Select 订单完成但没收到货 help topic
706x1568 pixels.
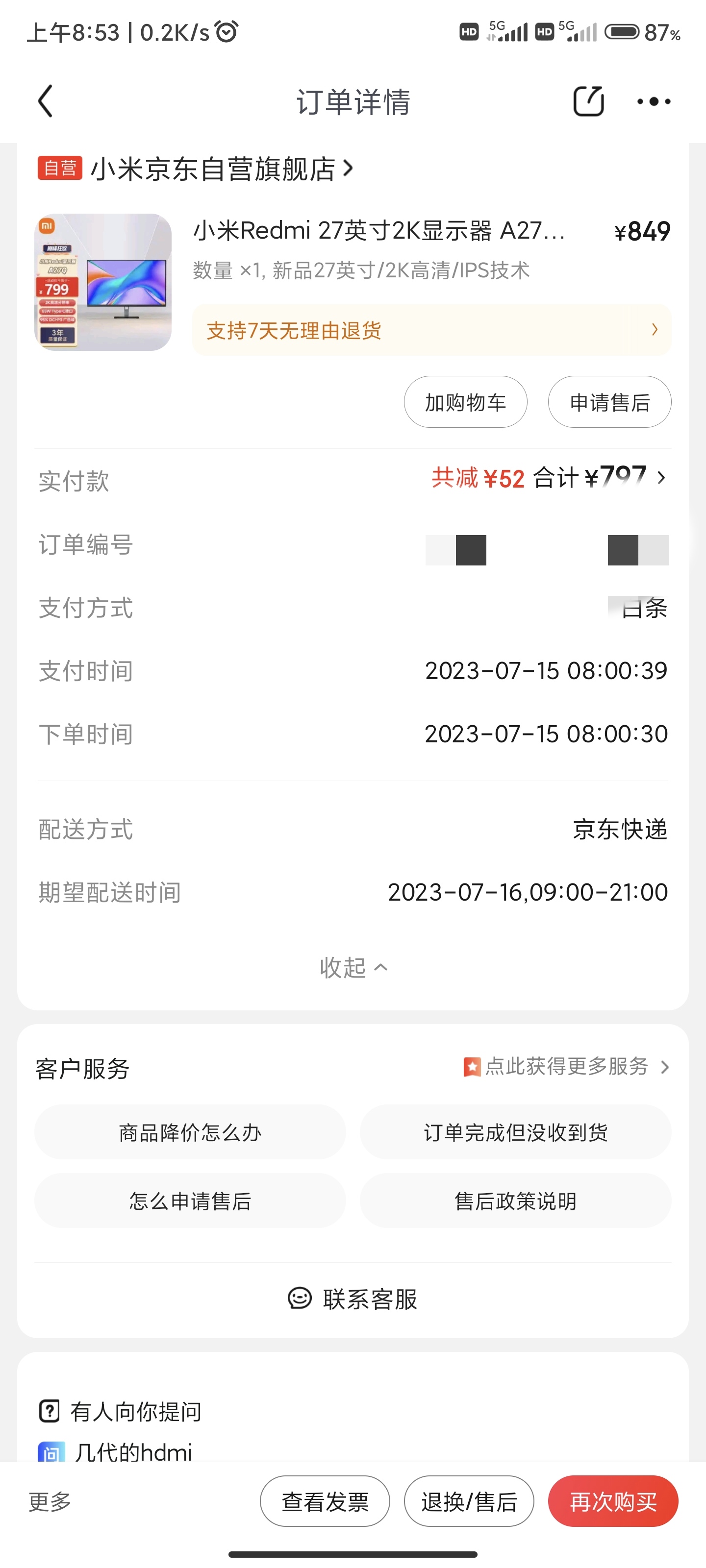(x=515, y=1132)
